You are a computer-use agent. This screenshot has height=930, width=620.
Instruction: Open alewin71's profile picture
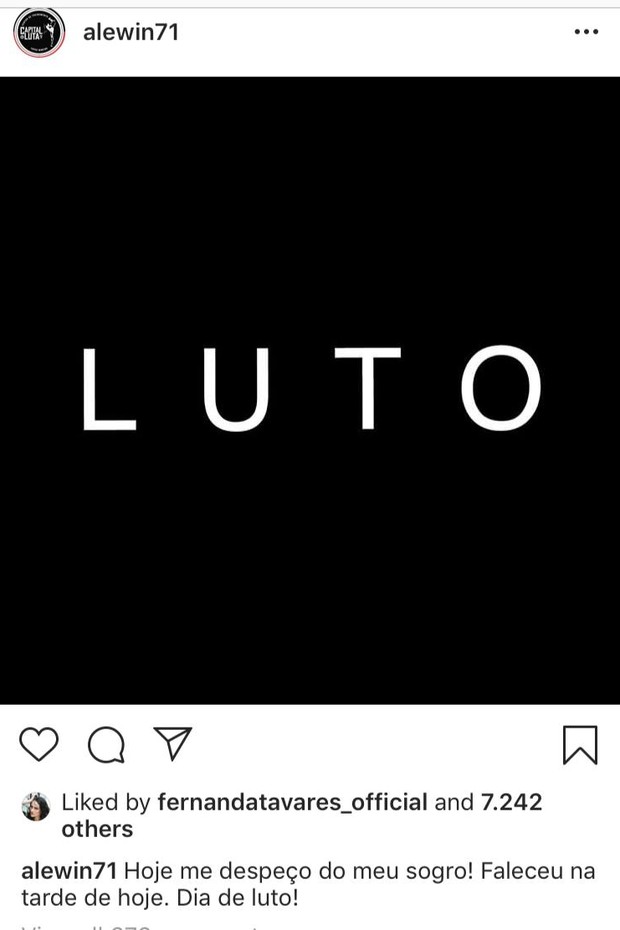(x=39, y=33)
